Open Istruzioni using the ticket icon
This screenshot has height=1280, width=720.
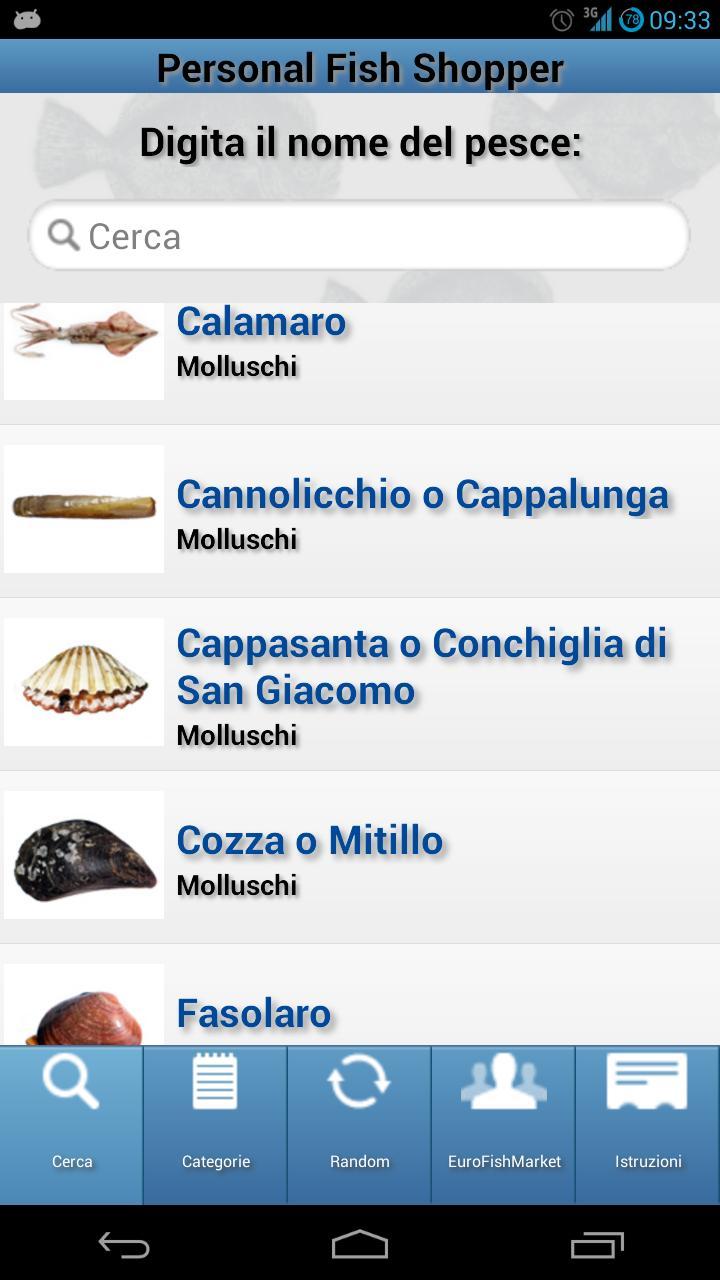click(x=647, y=1081)
